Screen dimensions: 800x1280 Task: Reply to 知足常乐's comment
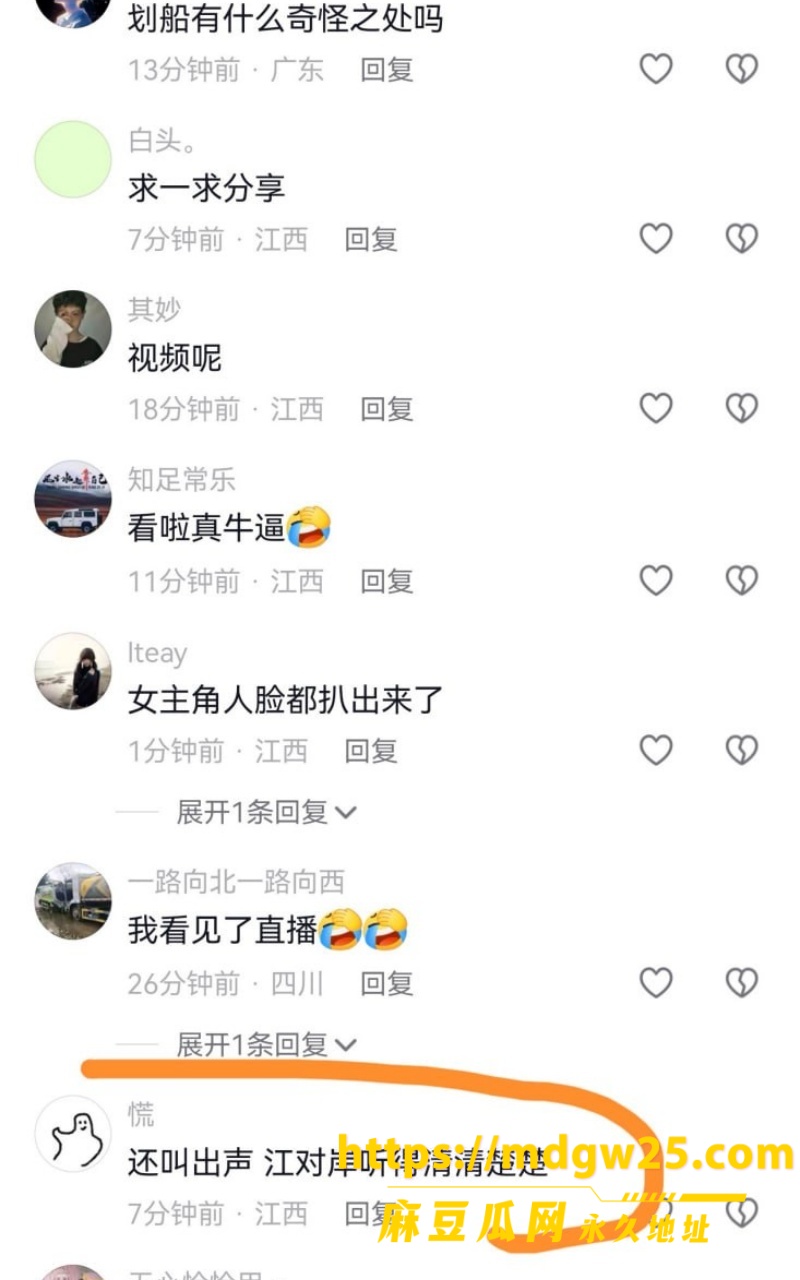click(387, 581)
